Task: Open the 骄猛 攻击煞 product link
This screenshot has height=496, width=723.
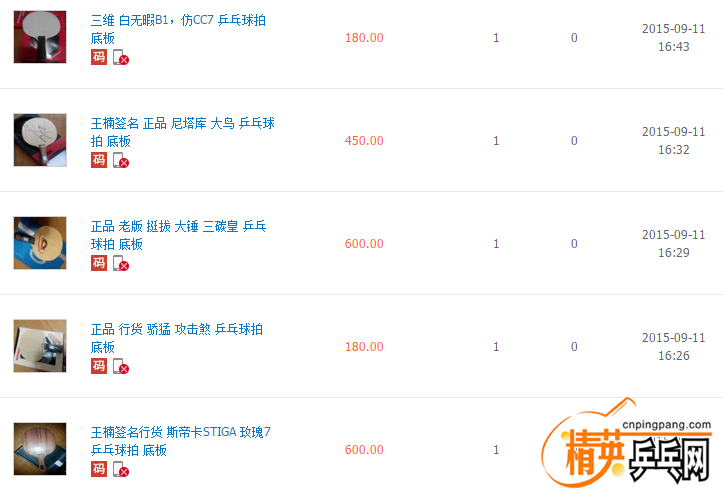Action: (x=176, y=330)
